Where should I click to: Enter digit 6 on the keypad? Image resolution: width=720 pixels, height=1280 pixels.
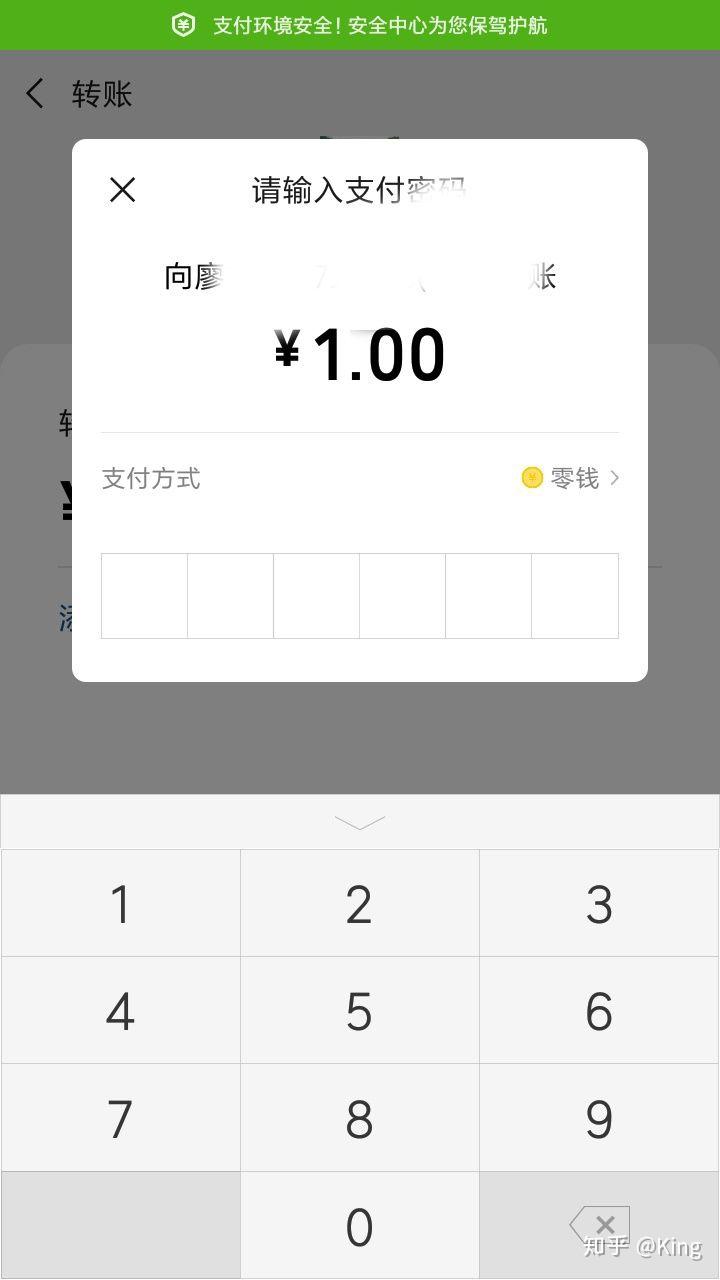point(599,1011)
